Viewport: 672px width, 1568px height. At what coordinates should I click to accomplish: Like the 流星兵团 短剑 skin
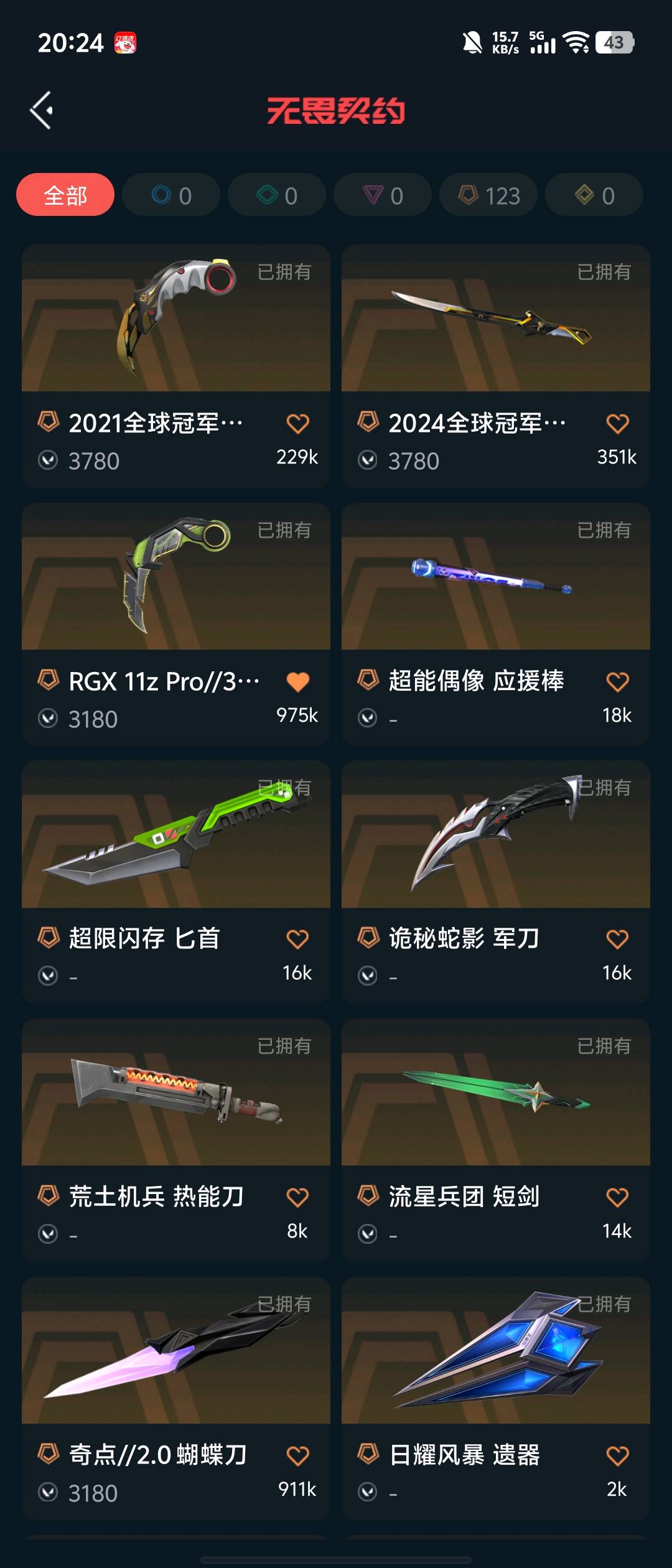click(x=617, y=1197)
